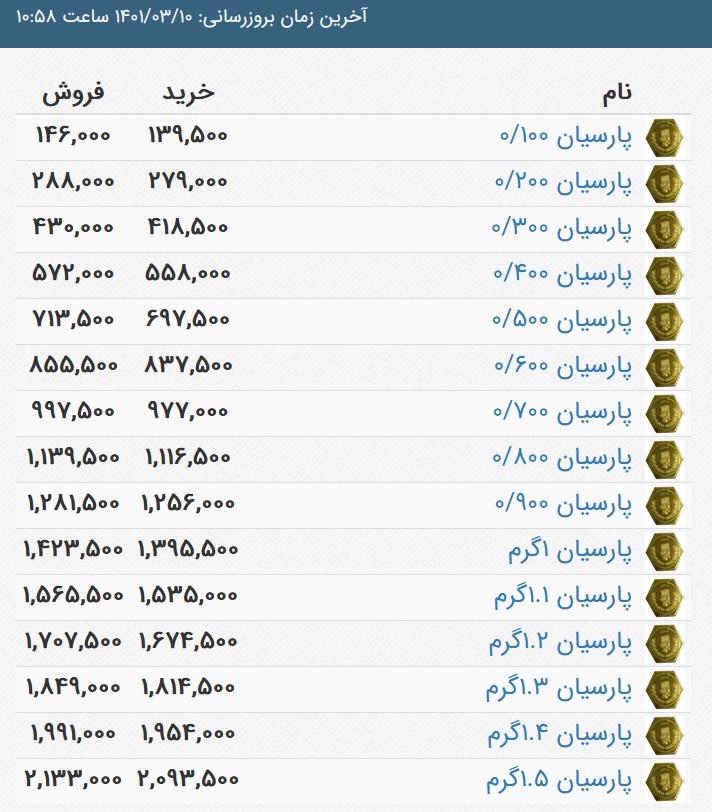Open the پارسیان 0/700 coin page
This screenshot has width=712, height=812.
coord(566,413)
